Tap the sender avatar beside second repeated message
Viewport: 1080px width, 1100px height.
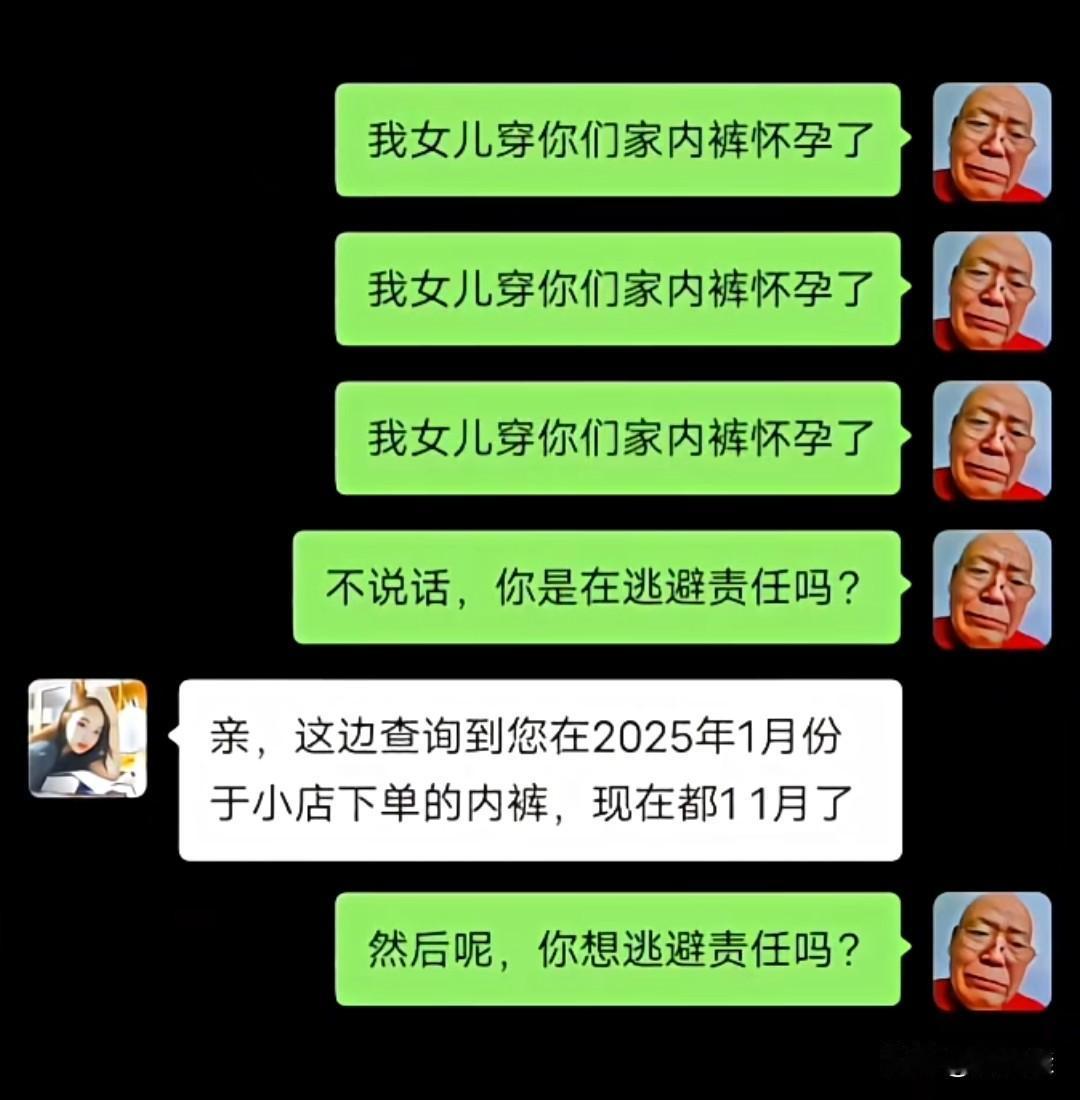point(992,292)
